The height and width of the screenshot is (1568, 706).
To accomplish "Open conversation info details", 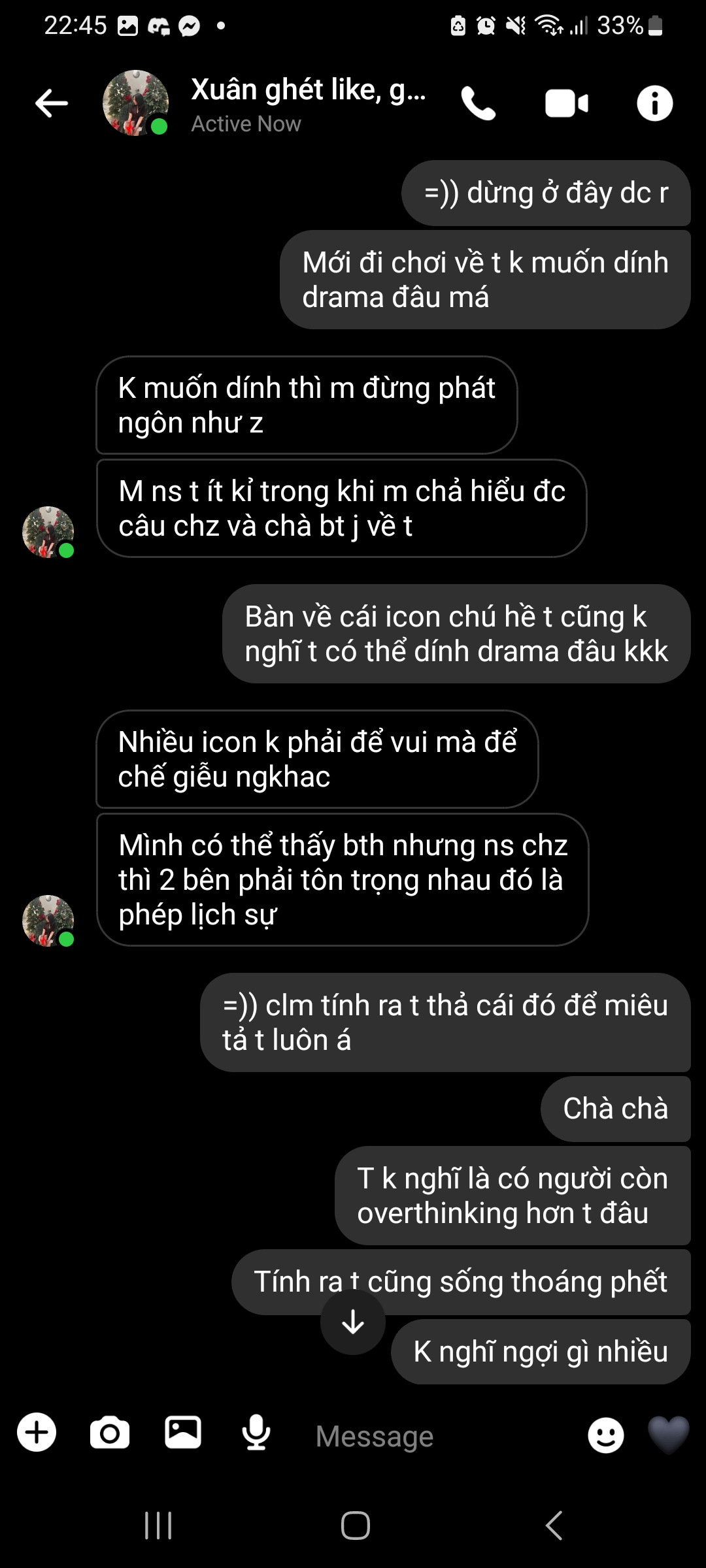I will pyautogui.click(x=654, y=103).
